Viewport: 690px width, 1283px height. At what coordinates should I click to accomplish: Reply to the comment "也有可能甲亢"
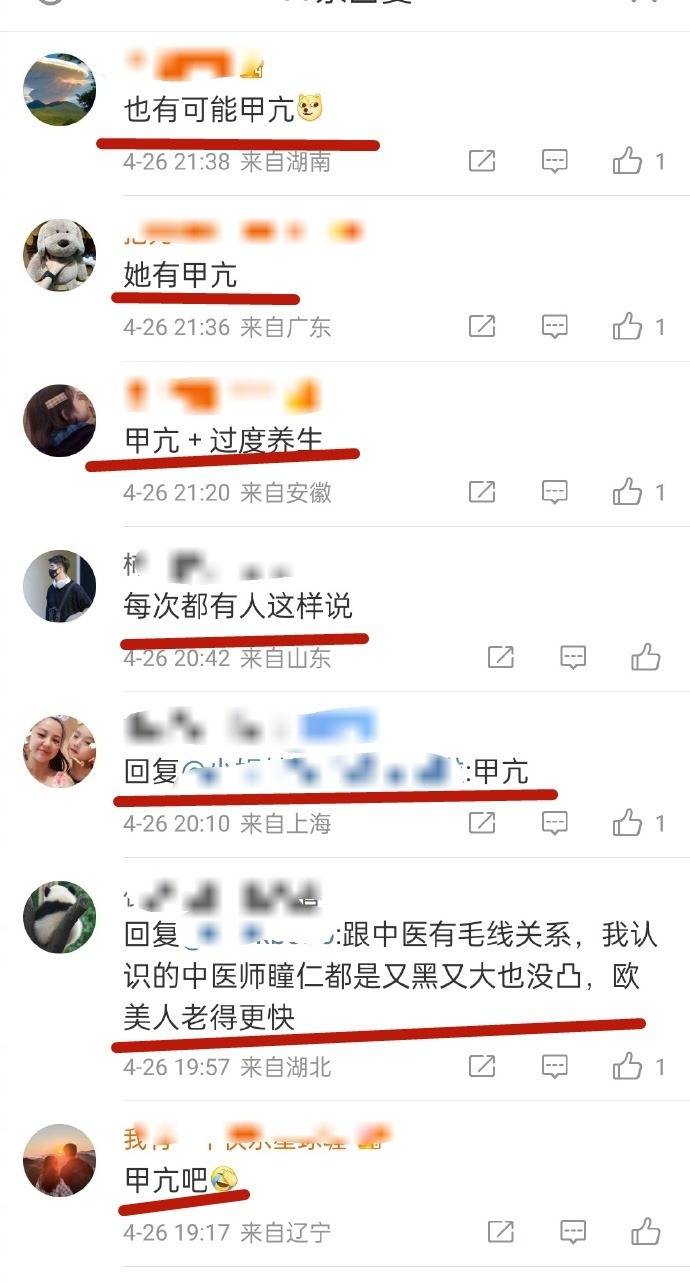555,161
